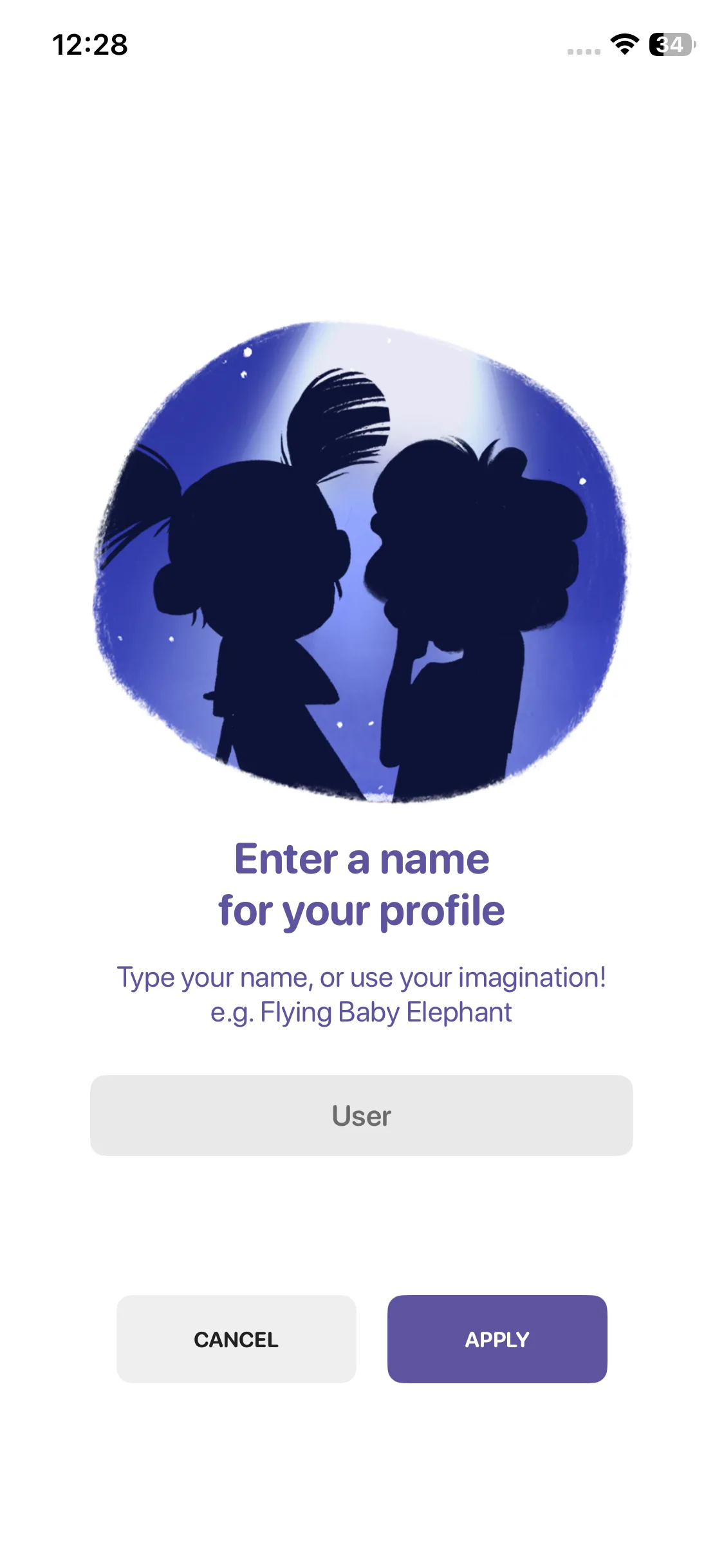Apply the profile name
The image size is (724, 1568).
click(x=497, y=1339)
